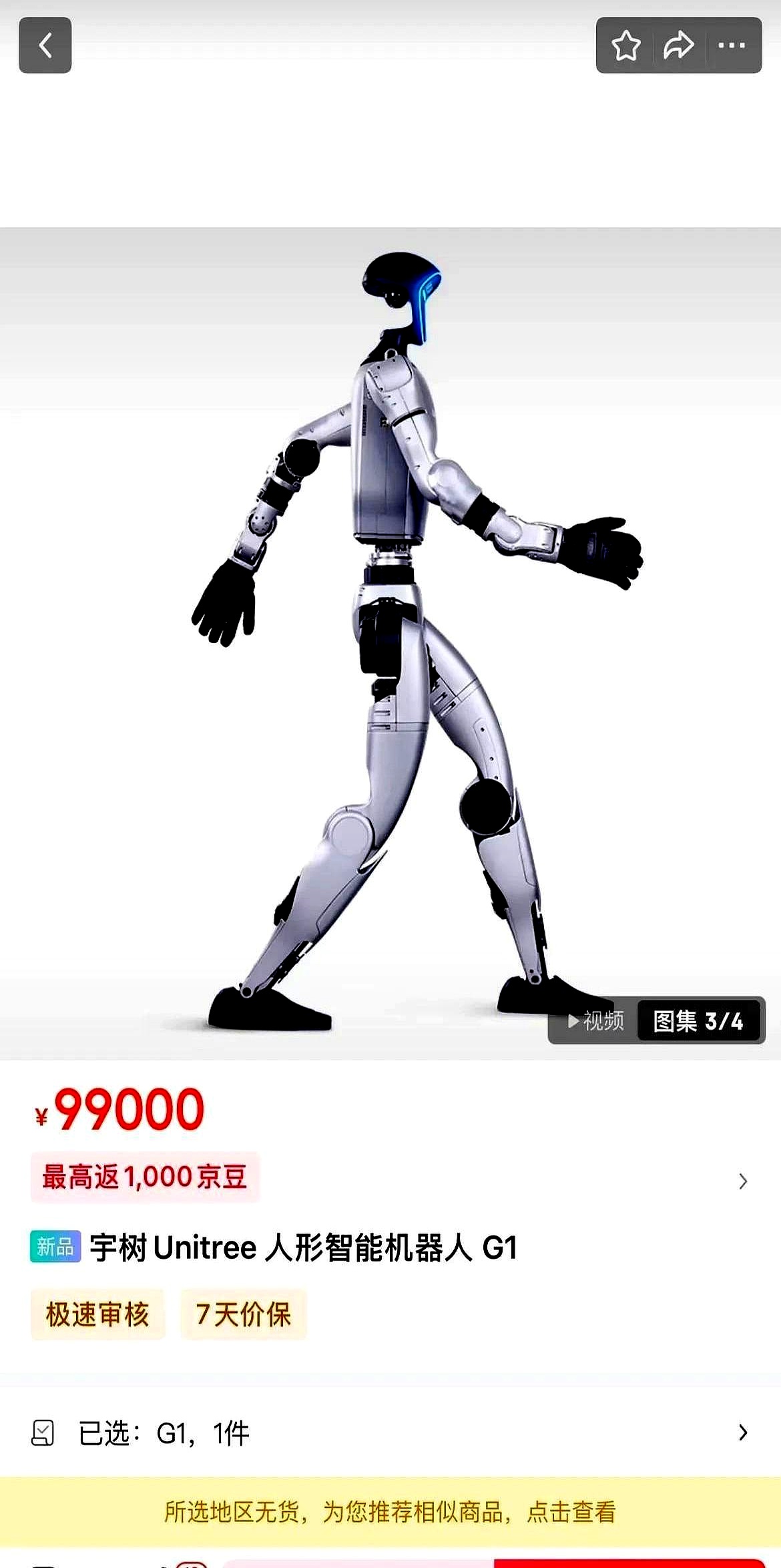Screen dimensions: 781x1568
Task: View the 7天价保 price protection tag
Action: tap(244, 1315)
